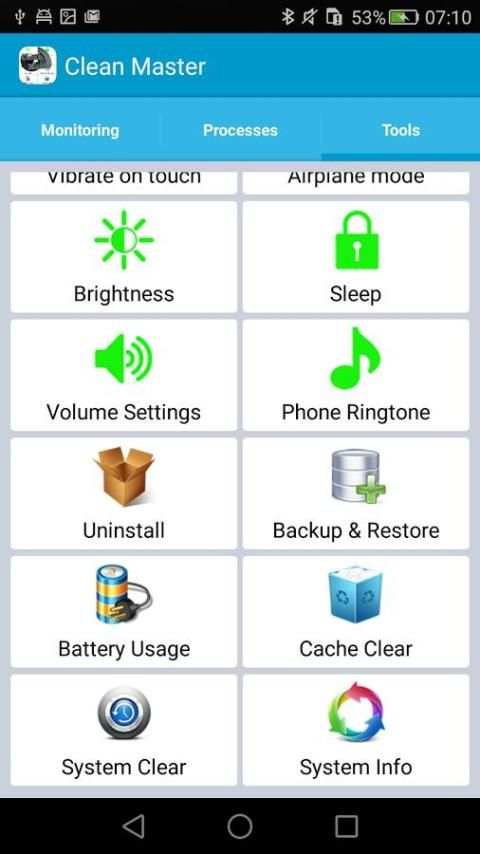This screenshot has width=480, height=854.
Task: Open the Brightness tool
Action: click(x=124, y=257)
